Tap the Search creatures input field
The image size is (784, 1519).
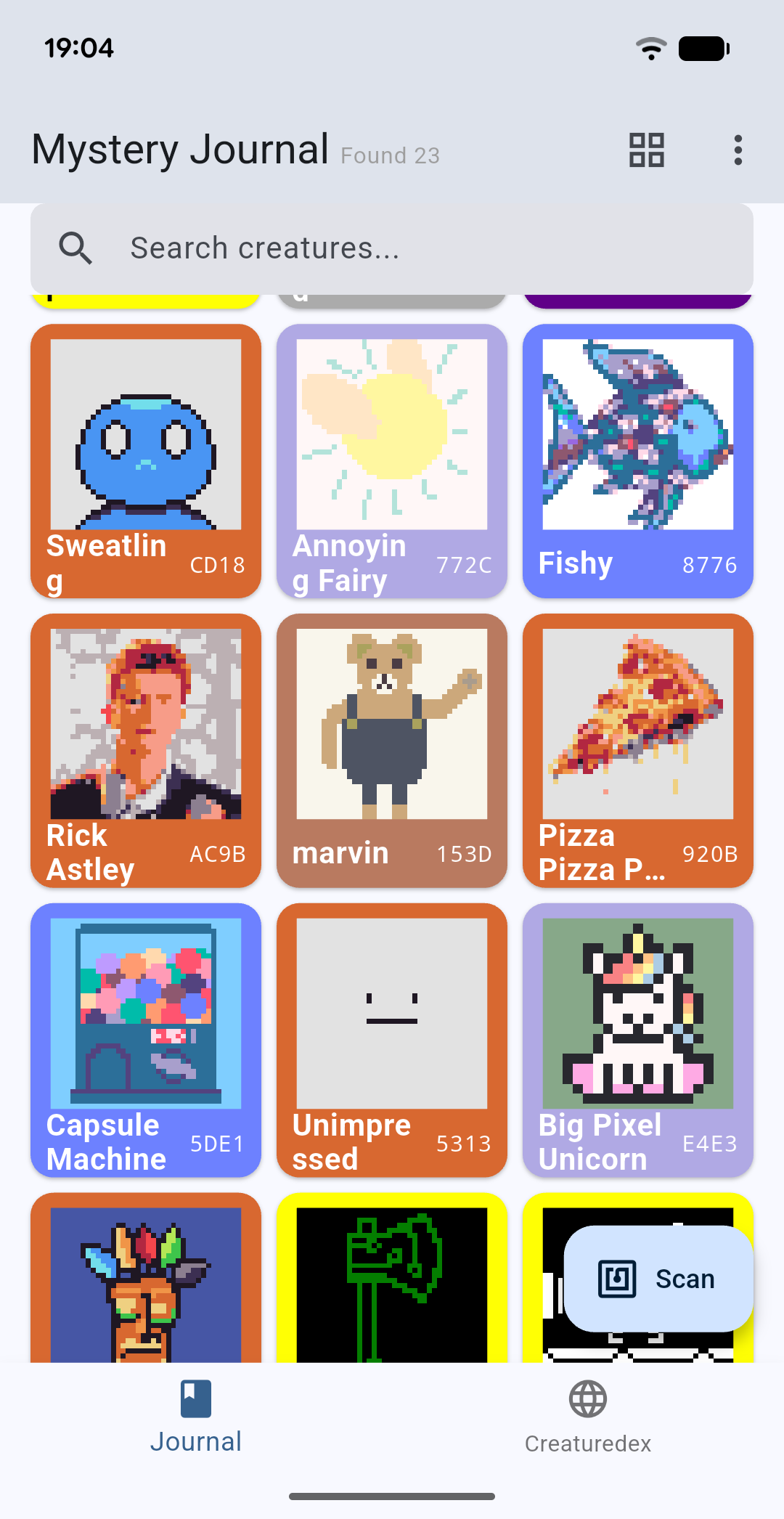pos(392,248)
